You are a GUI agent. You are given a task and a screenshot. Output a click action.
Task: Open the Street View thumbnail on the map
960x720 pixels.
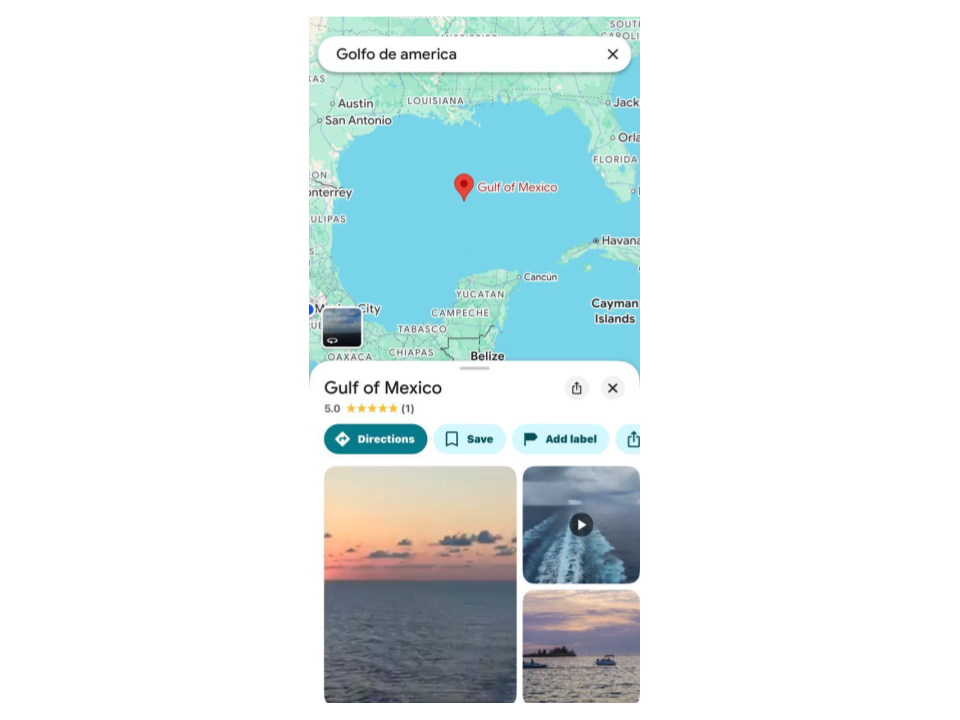click(342, 327)
